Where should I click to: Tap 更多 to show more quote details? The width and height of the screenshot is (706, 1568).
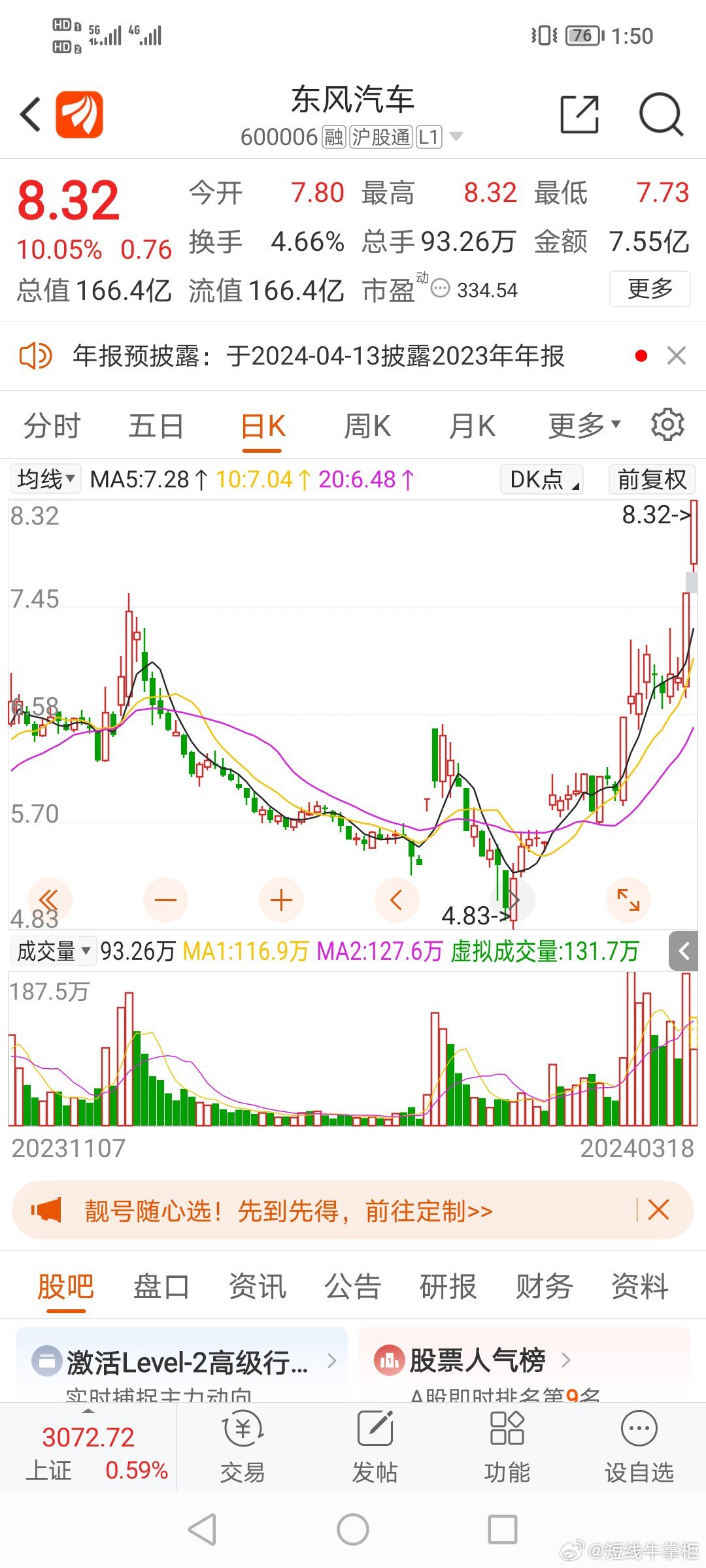pyautogui.click(x=650, y=288)
